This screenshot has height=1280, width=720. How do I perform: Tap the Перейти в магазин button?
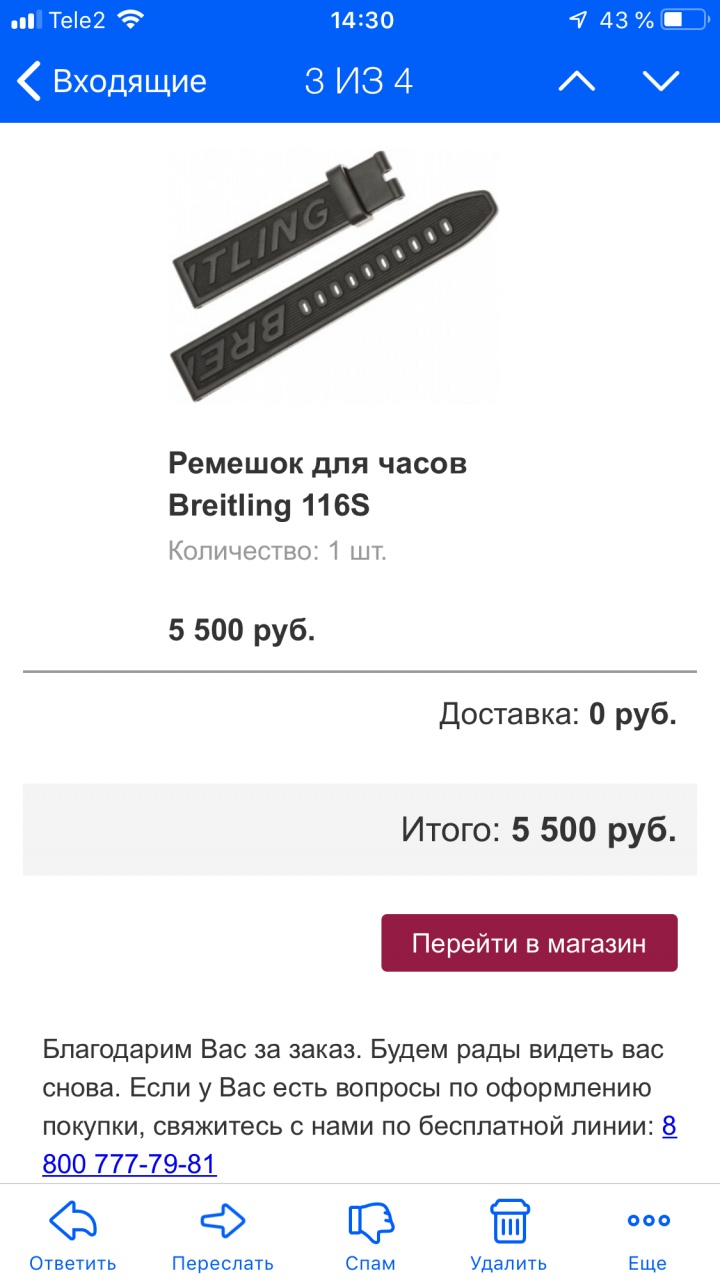(x=529, y=943)
